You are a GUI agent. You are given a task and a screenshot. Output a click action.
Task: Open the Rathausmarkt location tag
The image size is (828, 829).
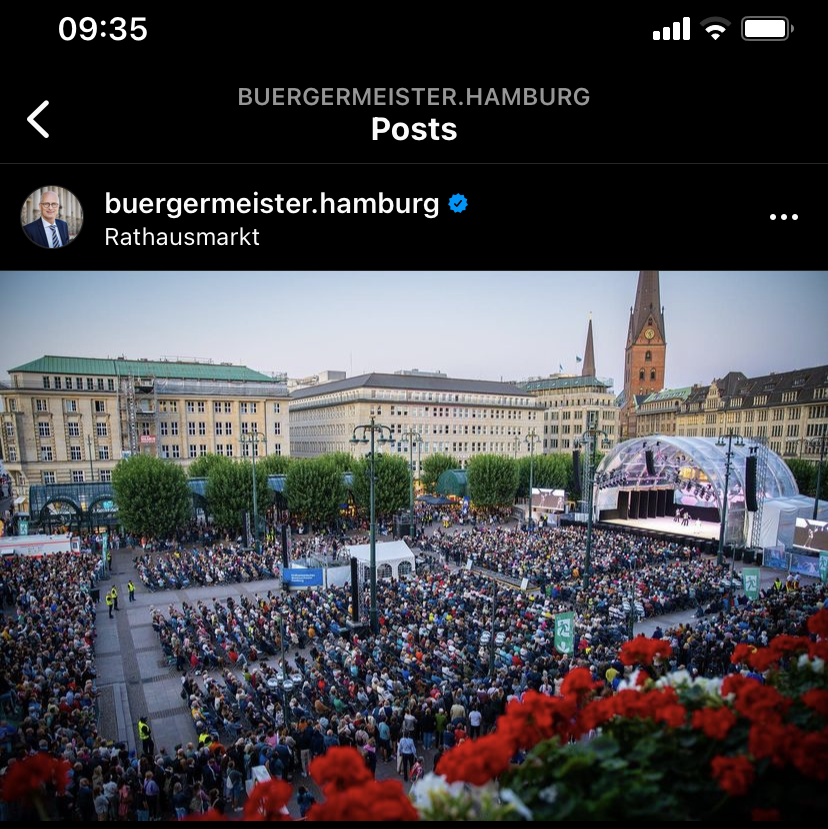point(182,238)
